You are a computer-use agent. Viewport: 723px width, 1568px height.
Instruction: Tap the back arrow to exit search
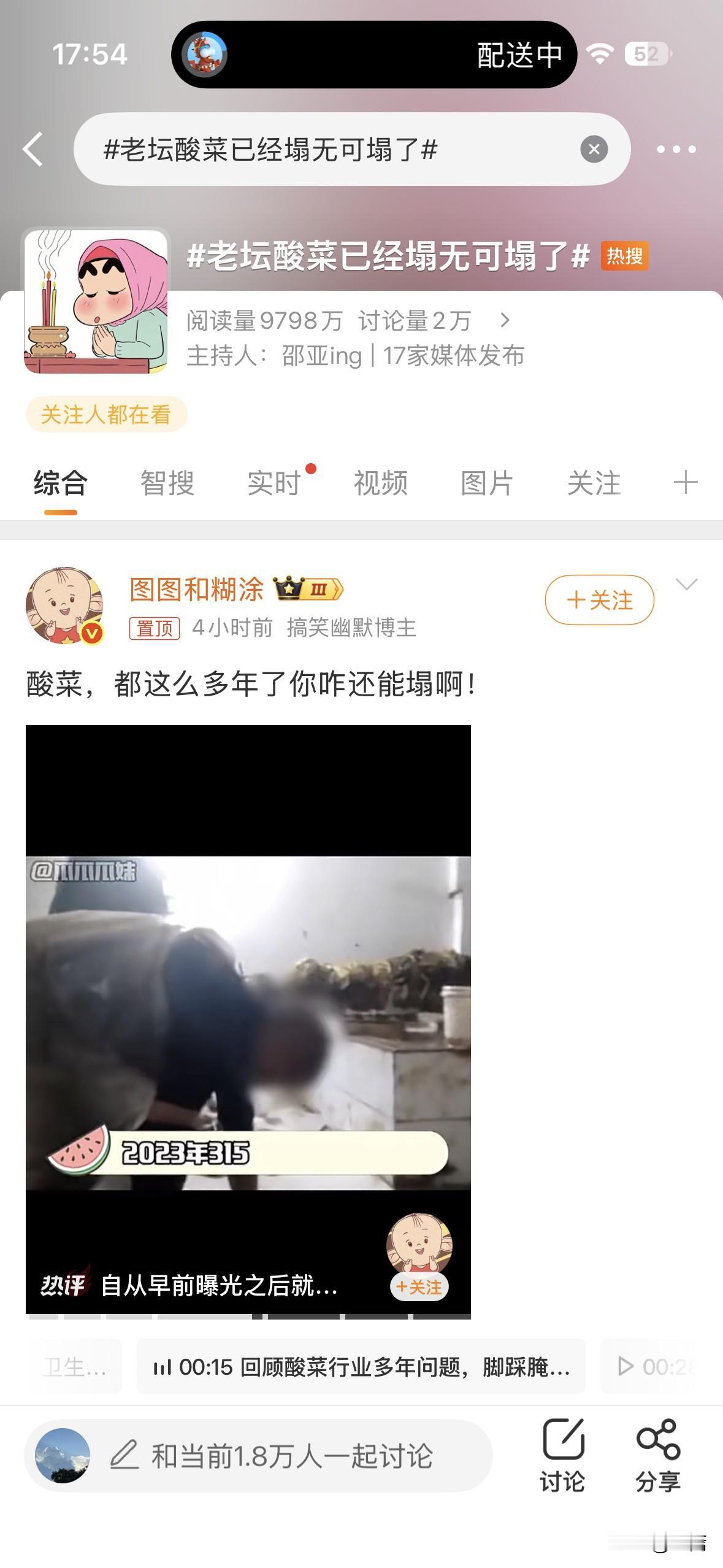click(34, 149)
